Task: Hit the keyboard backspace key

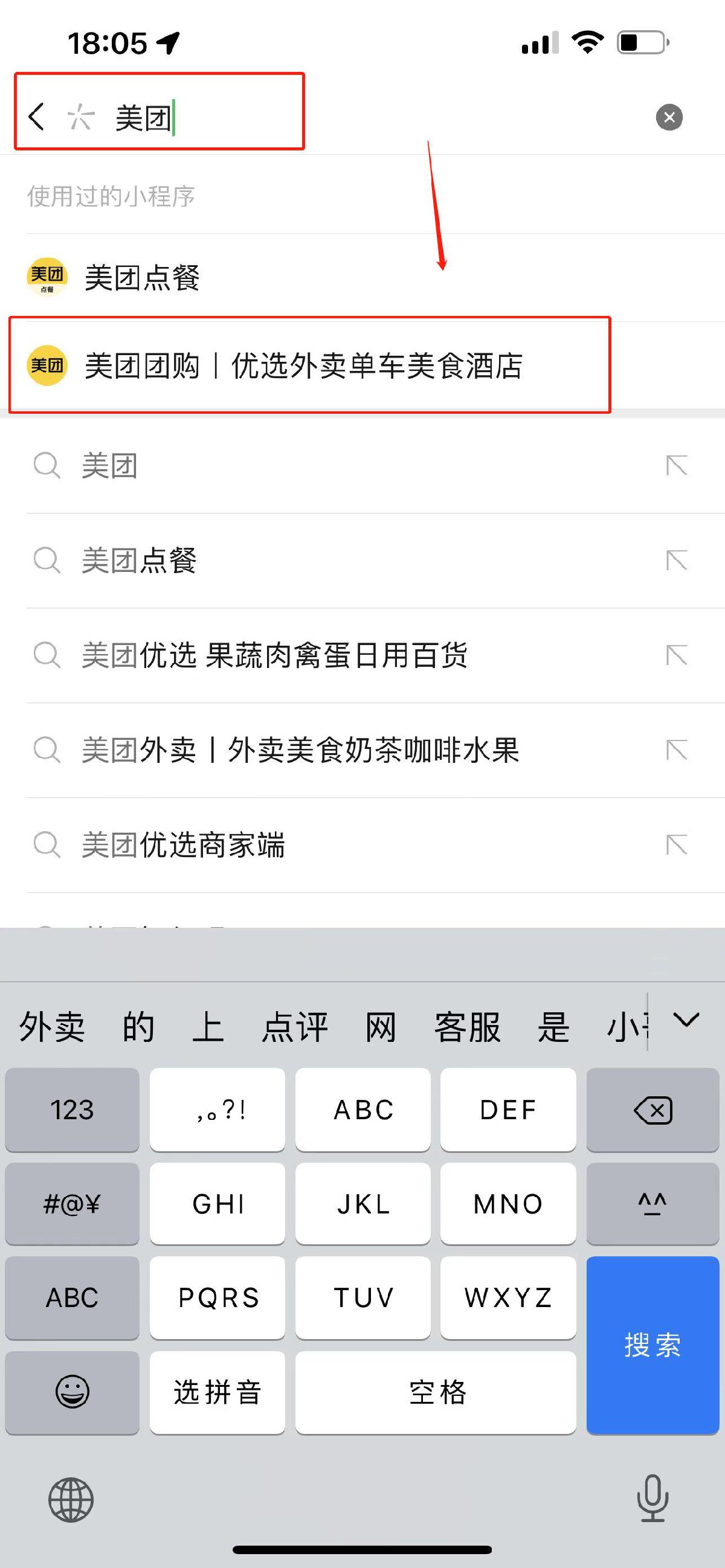Action: coord(652,1110)
